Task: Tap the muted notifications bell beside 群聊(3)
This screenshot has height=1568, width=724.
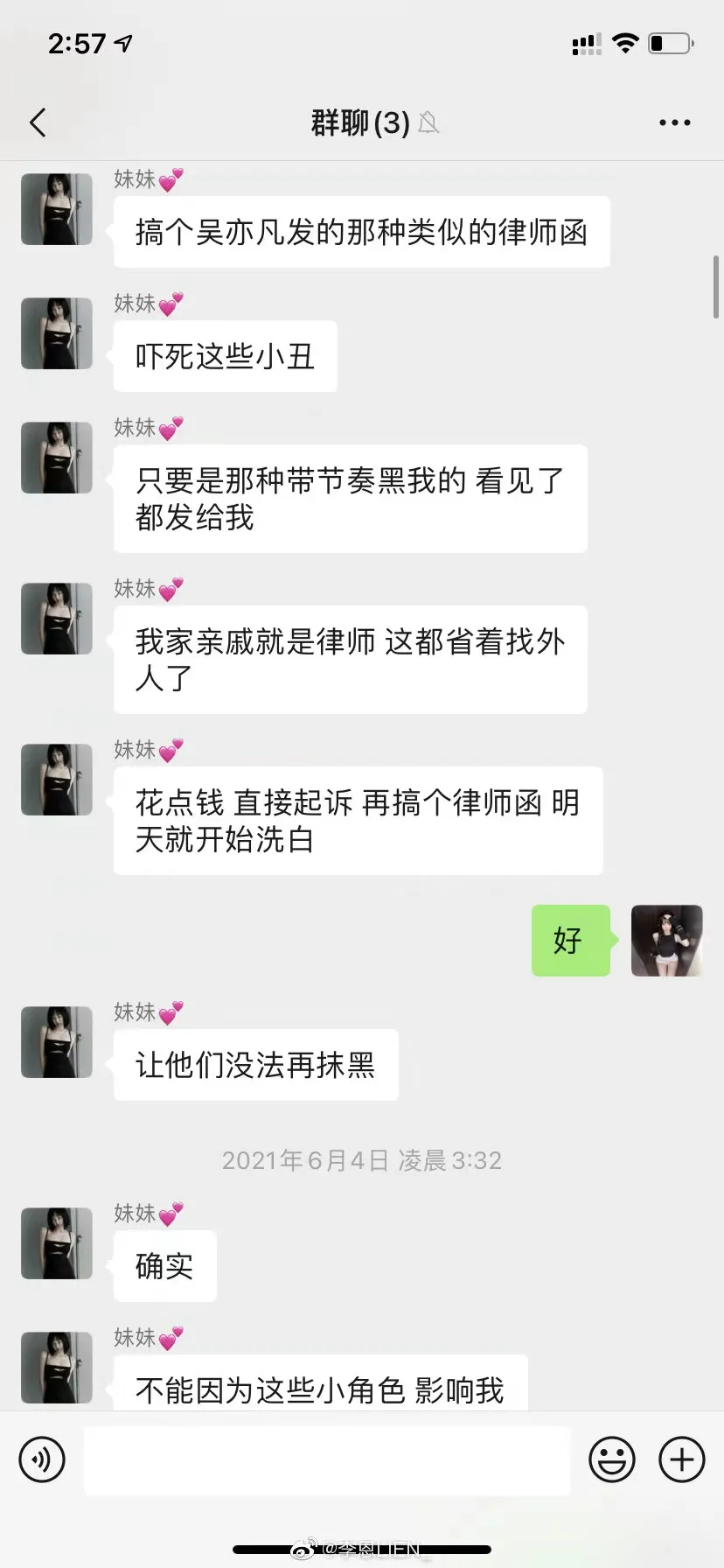Action: point(428,123)
